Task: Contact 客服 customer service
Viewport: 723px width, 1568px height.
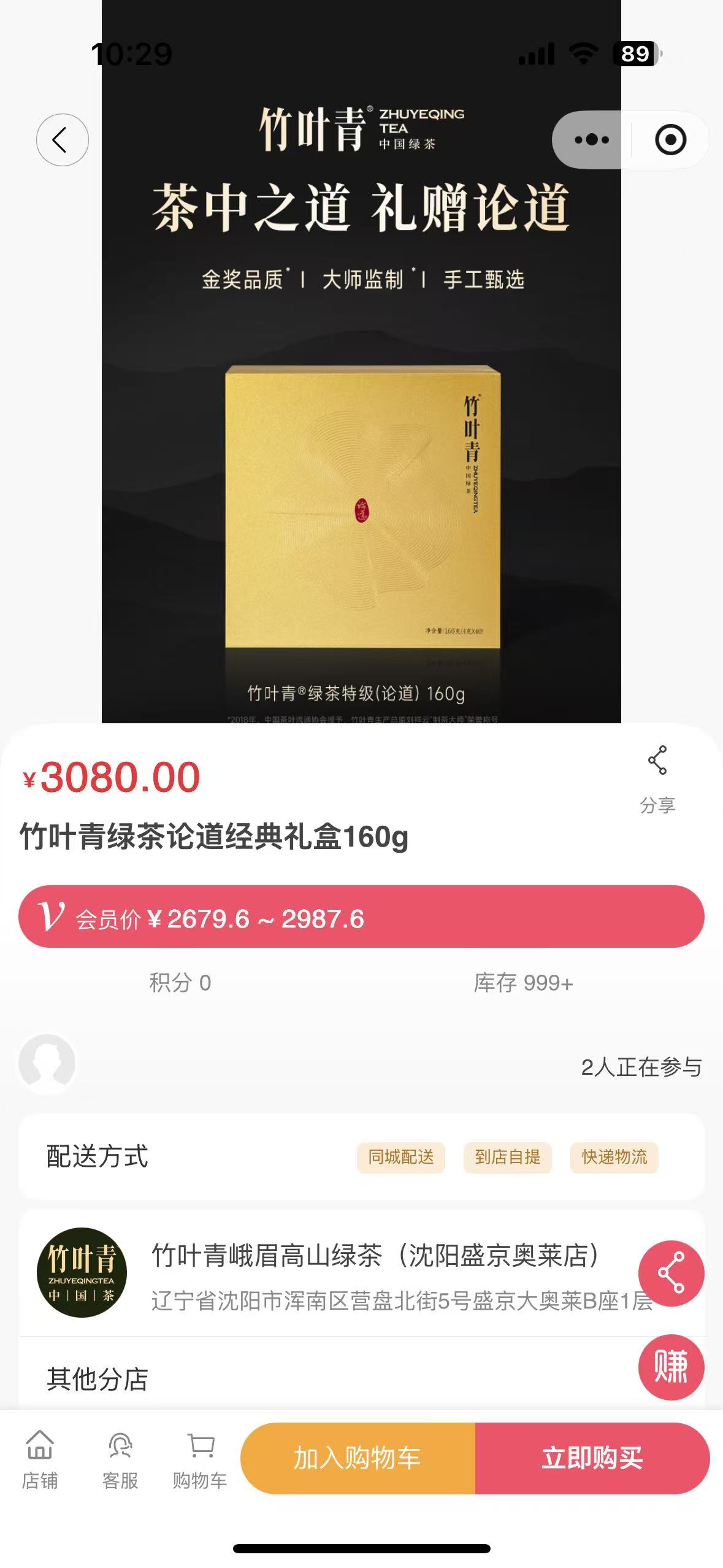Action: 120,1459
